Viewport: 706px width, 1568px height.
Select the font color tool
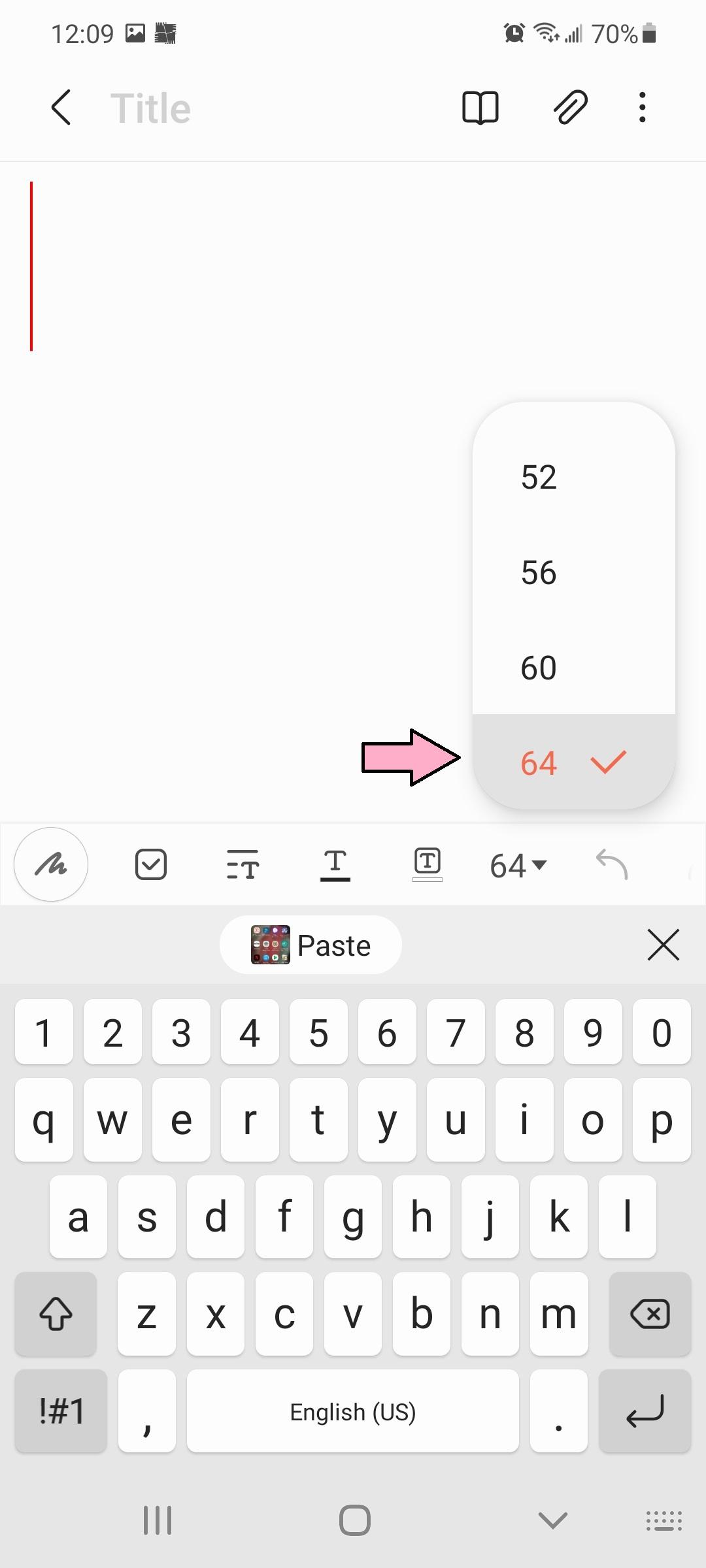click(335, 864)
